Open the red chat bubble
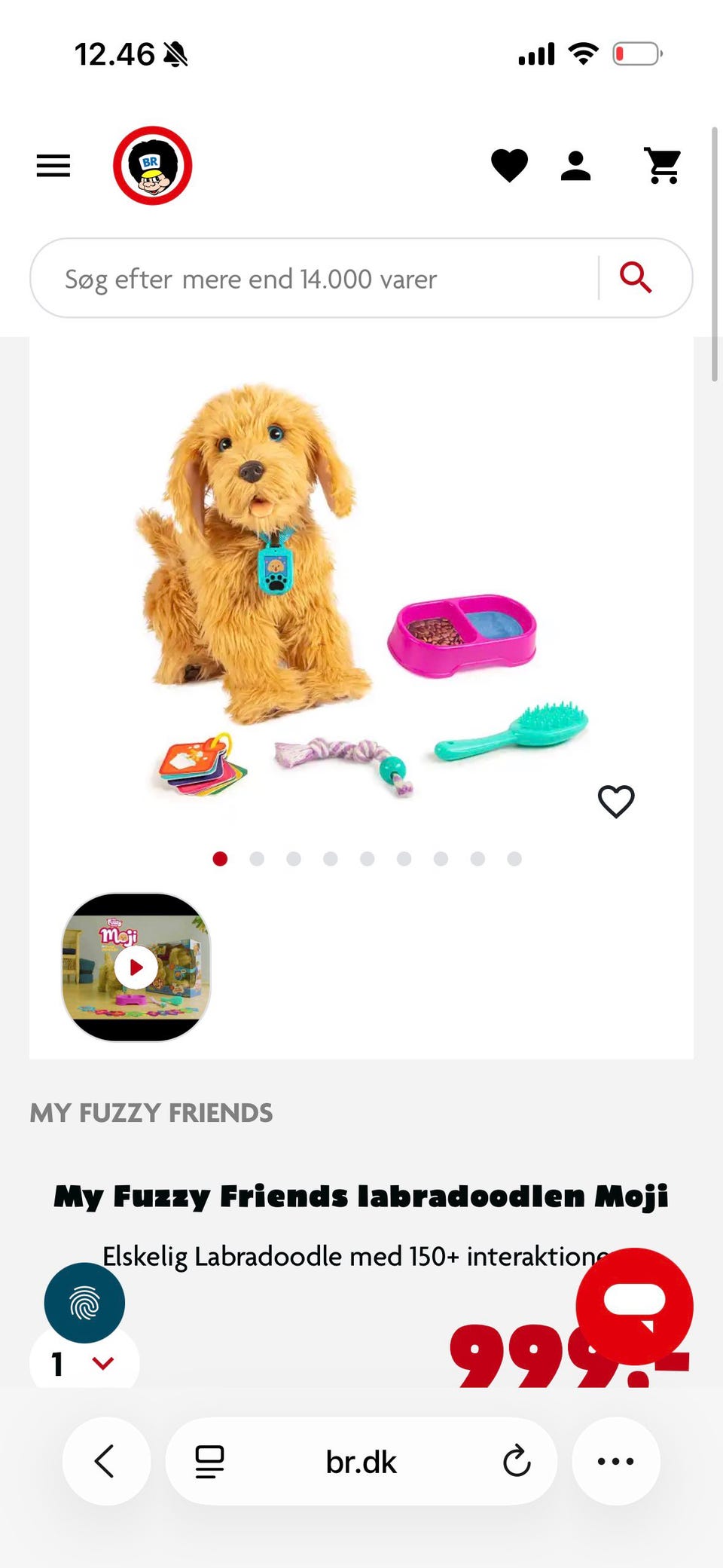Image resolution: width=723 pixels, height=1568 pixels. [635, 1306]
